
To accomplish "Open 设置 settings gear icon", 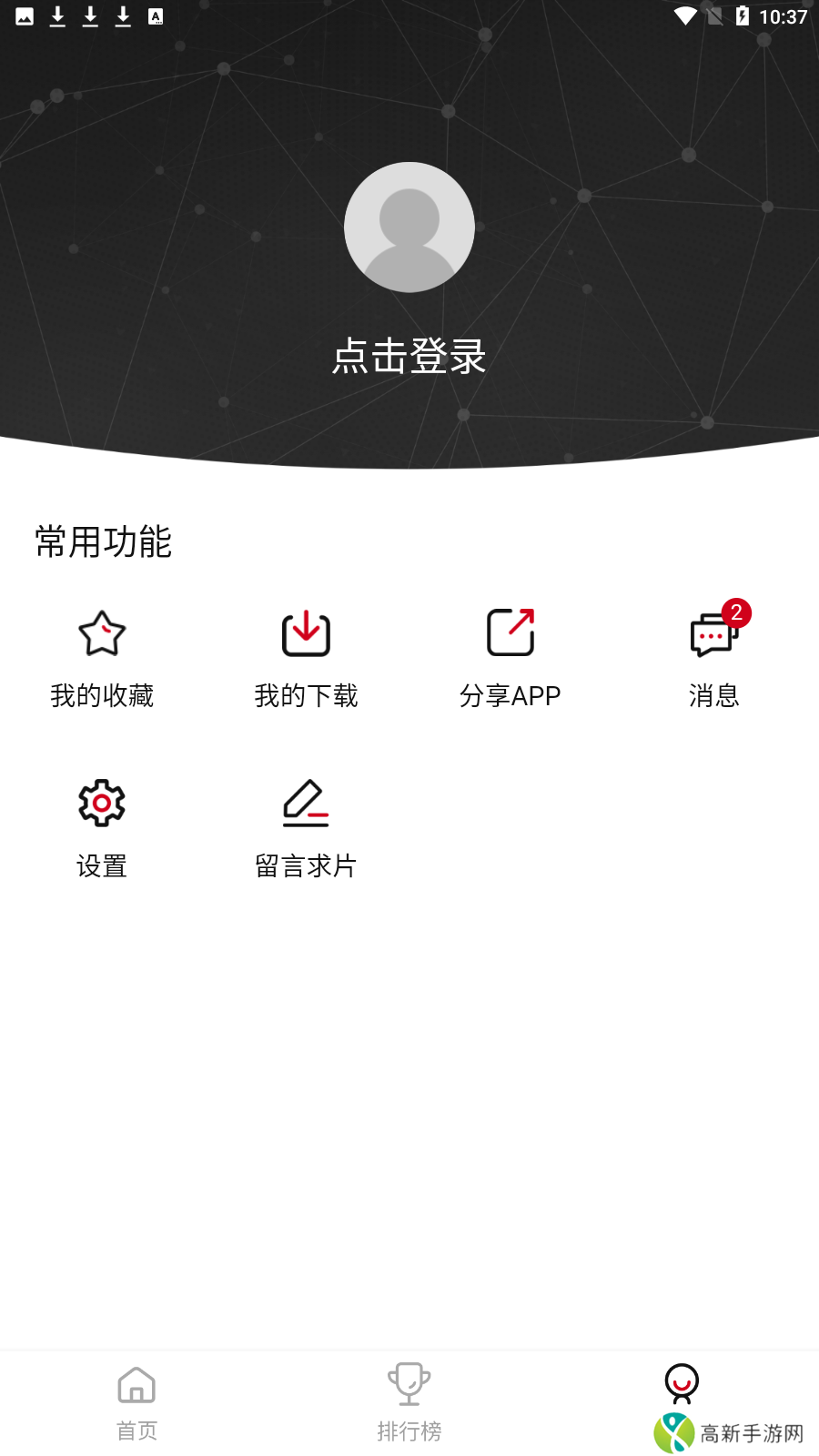I will [101, 803].
